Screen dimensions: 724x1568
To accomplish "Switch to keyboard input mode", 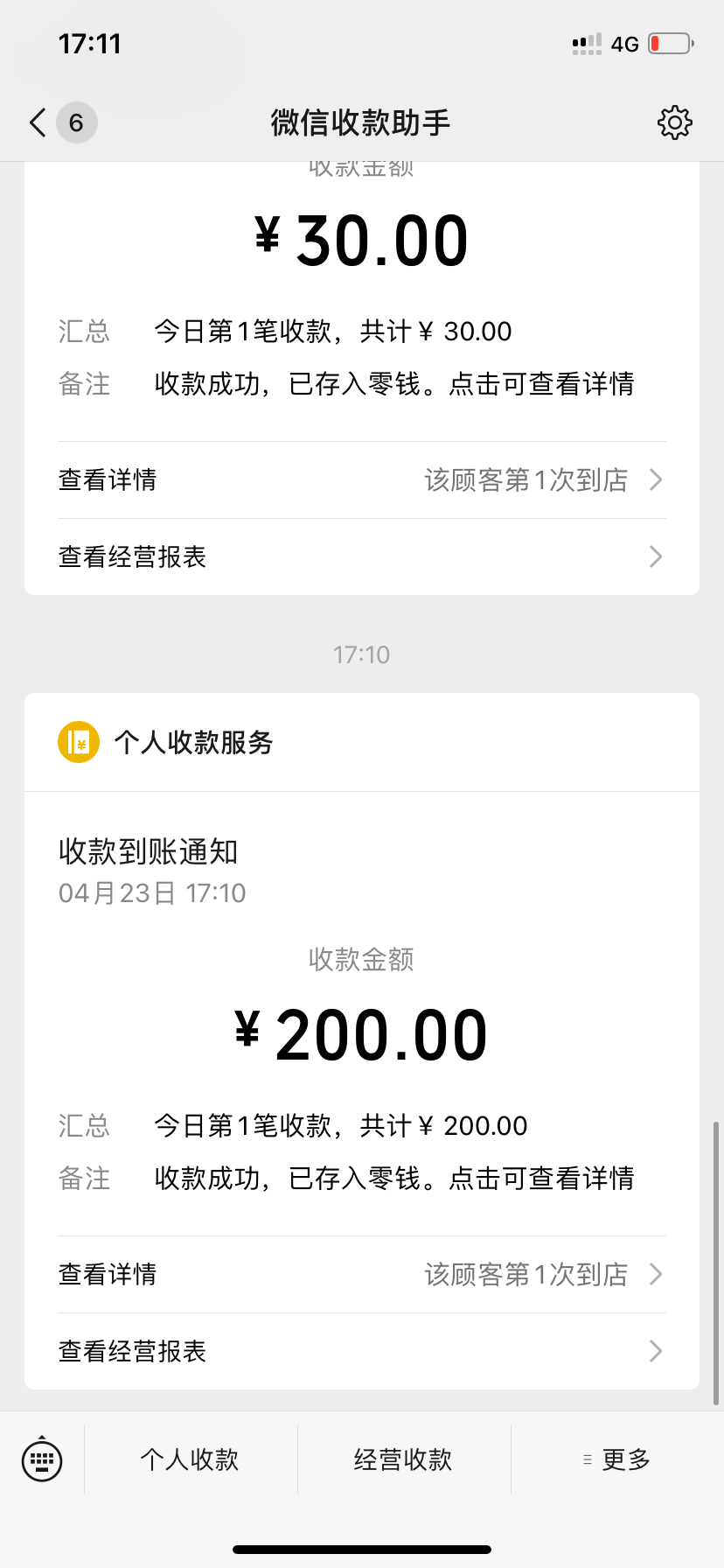I will pyautogui.click(x=42, y=1459).
